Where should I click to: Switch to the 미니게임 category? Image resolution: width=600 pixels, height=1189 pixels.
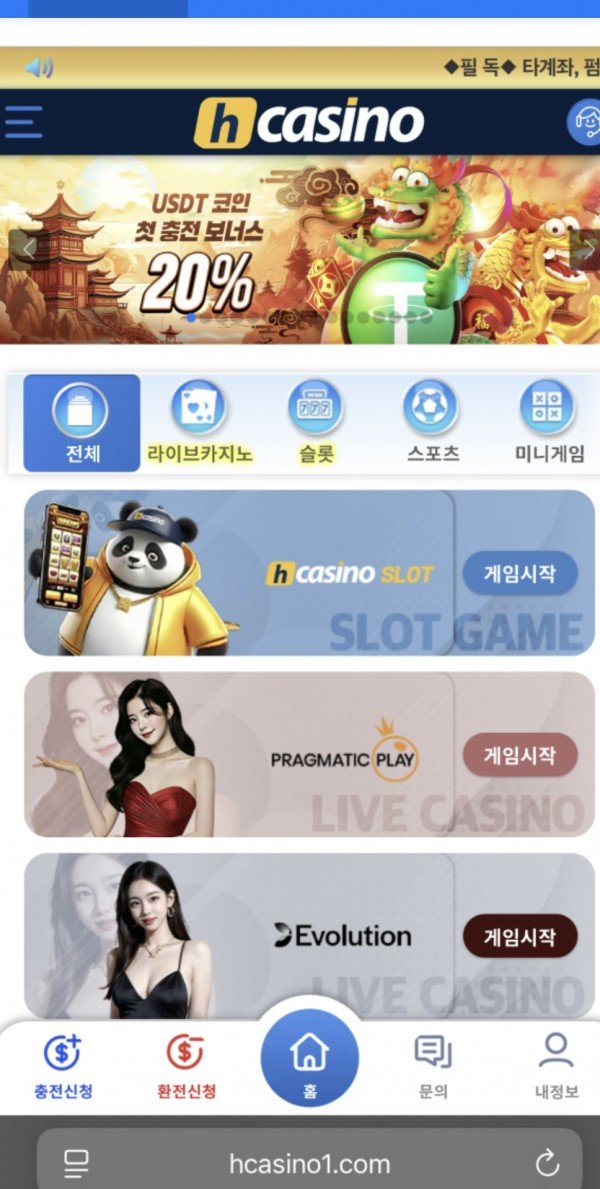point(548,422)
